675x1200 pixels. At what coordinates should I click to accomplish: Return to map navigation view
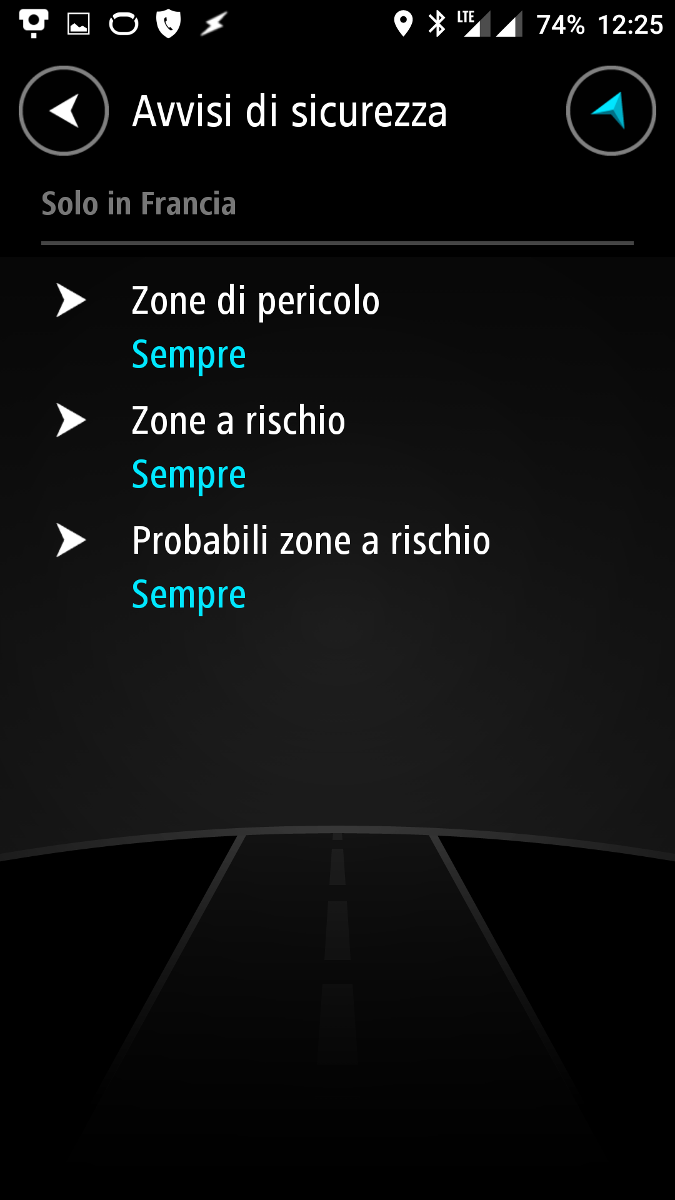(610, 111)
